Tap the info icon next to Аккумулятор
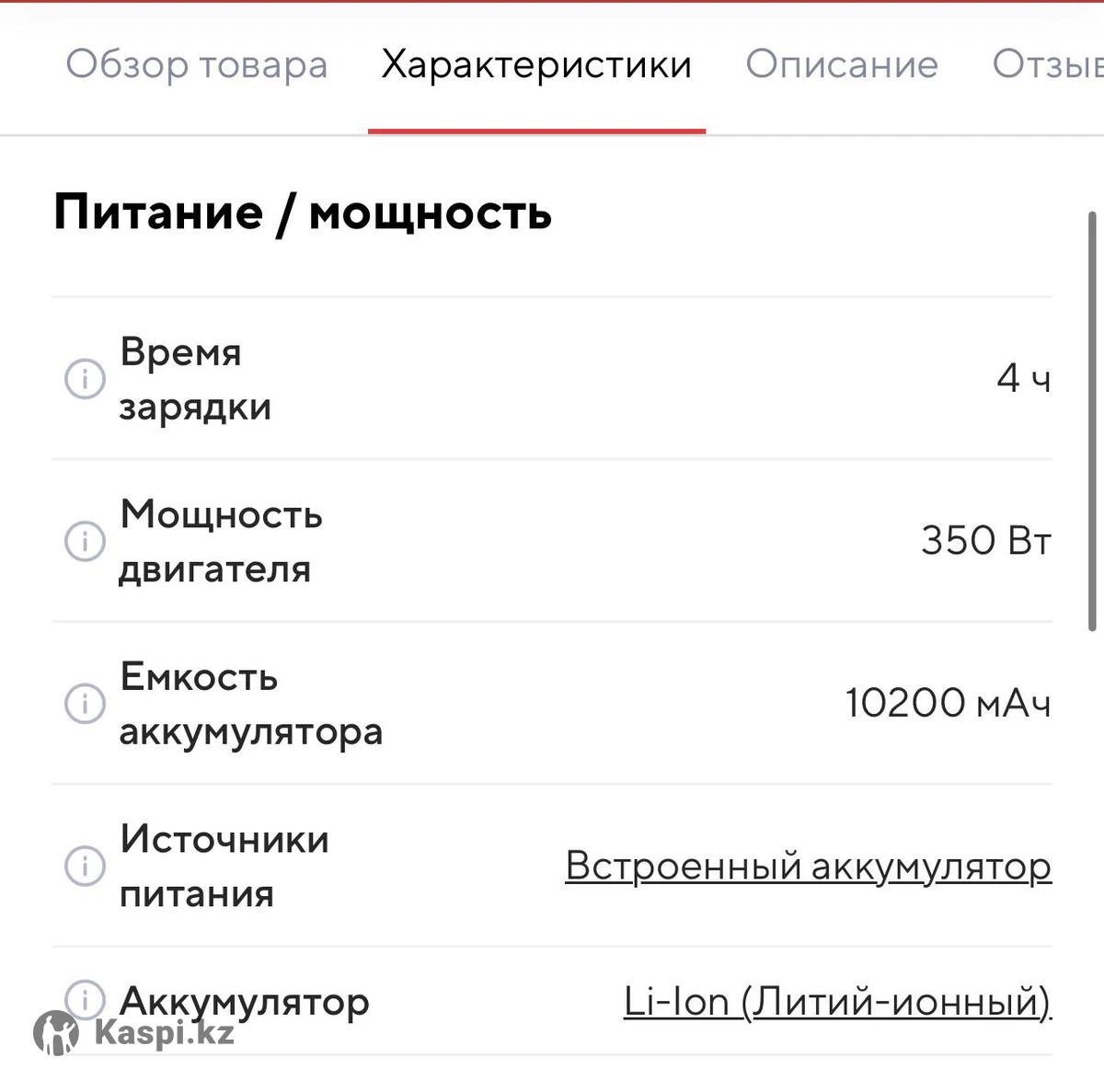 (x=85, y=998)
